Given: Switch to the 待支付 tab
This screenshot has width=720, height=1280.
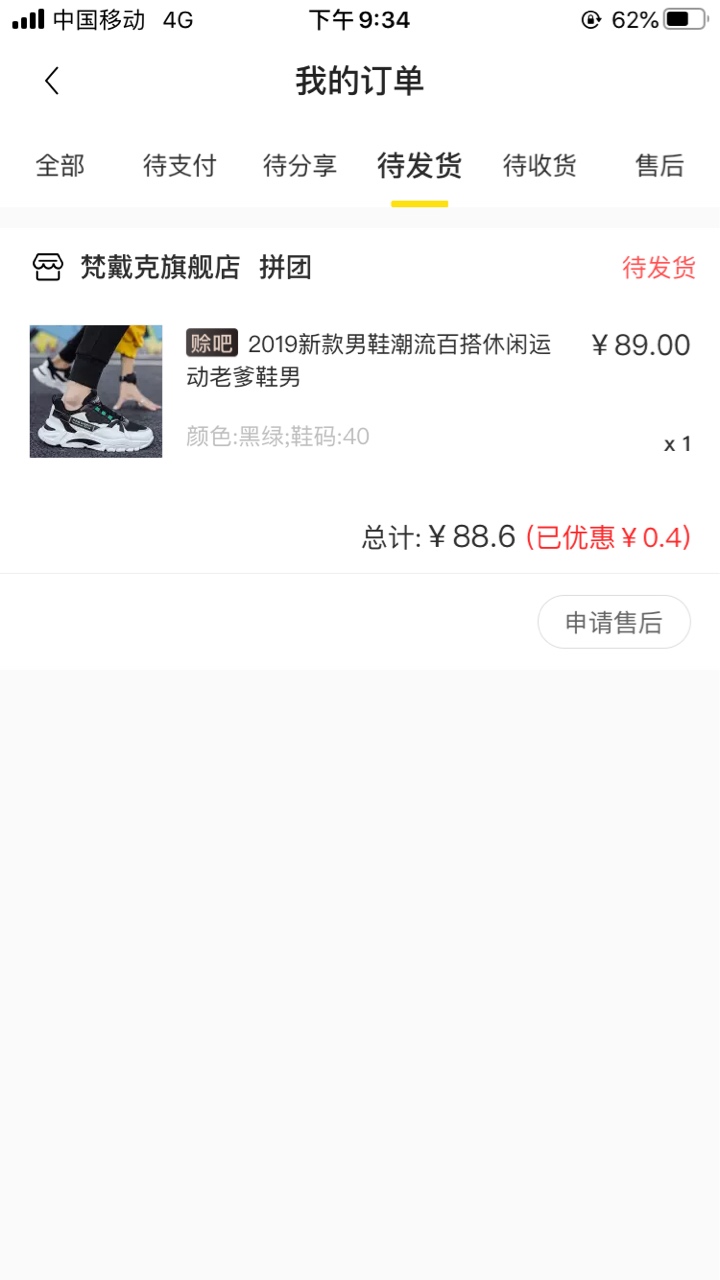Looking at the screenshot, I should (x=180, y=165).
